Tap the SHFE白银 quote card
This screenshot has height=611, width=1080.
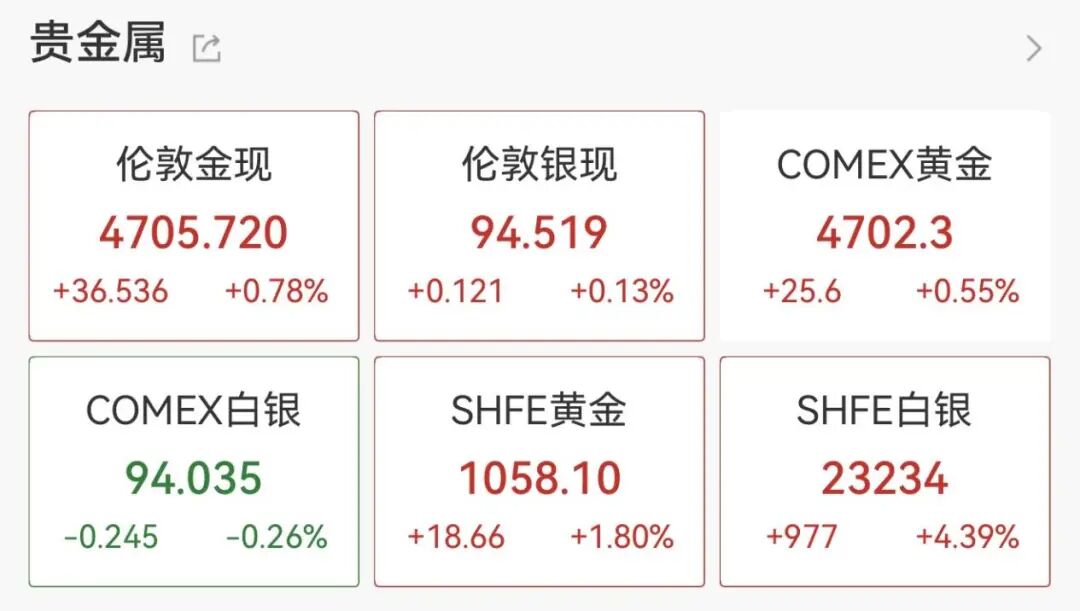(x=885, y=471)
